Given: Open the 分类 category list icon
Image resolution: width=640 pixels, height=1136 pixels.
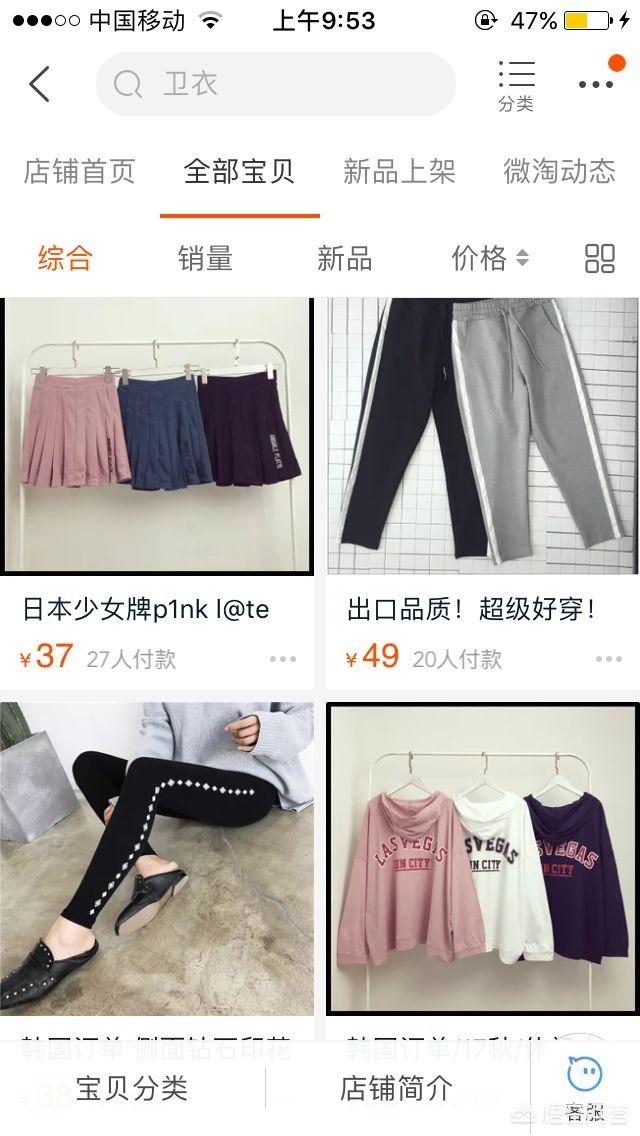Looking at the screenshot, I should 516,85.
